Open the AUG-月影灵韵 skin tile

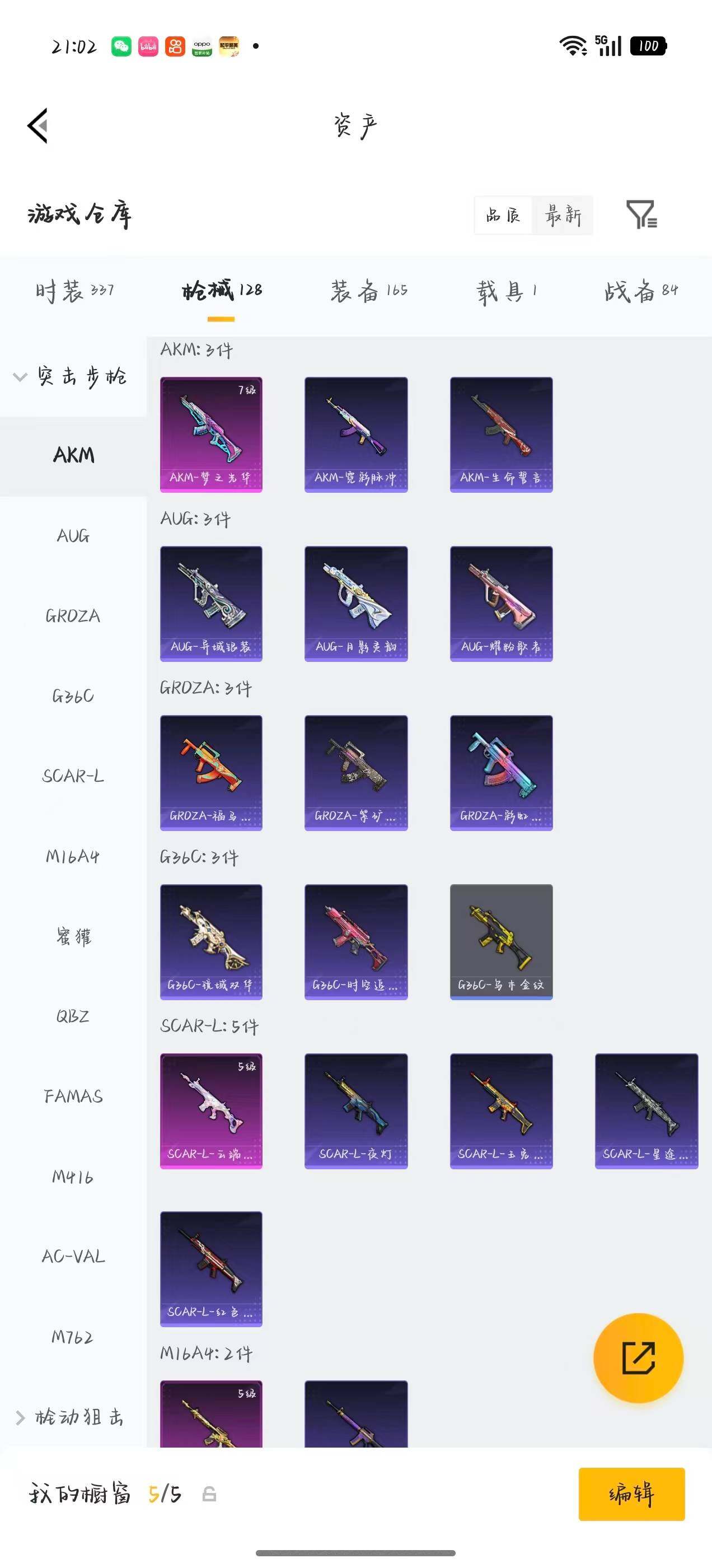[x=356, y=604]
